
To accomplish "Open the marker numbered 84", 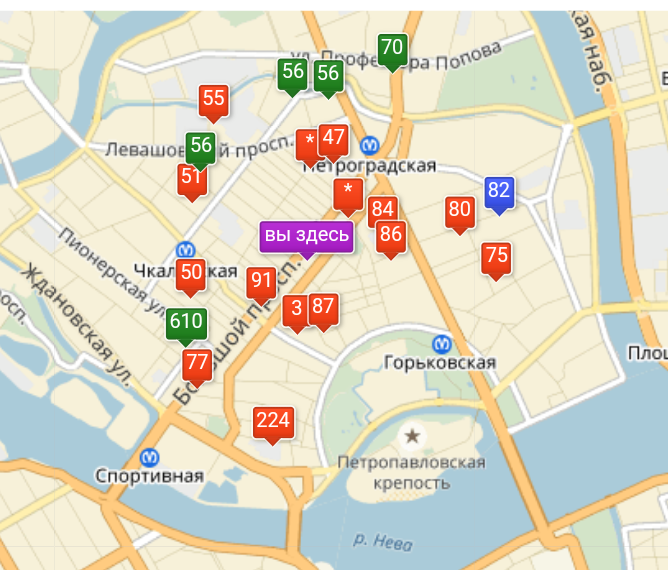I will 382,211.
